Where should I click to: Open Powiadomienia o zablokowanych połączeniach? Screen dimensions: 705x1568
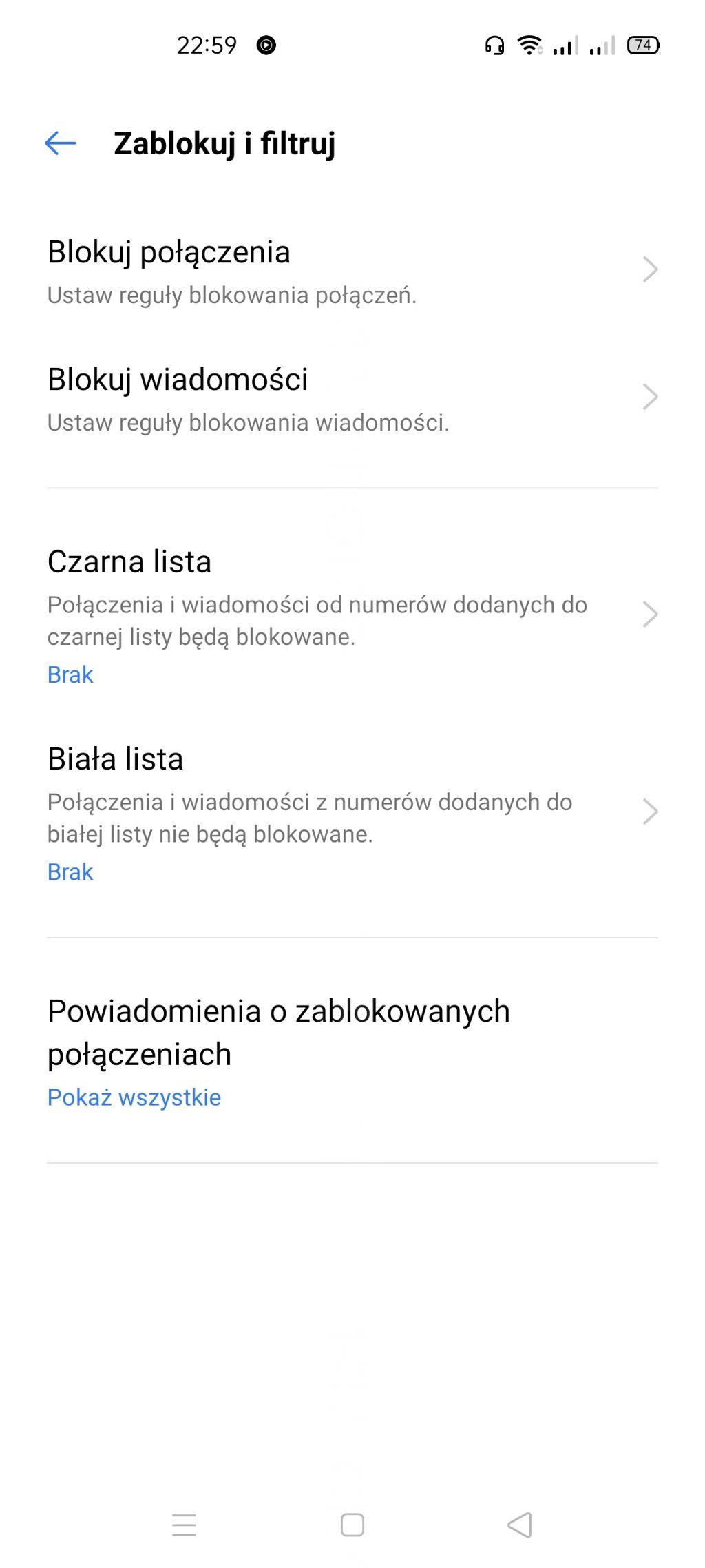pos(352,1051)
